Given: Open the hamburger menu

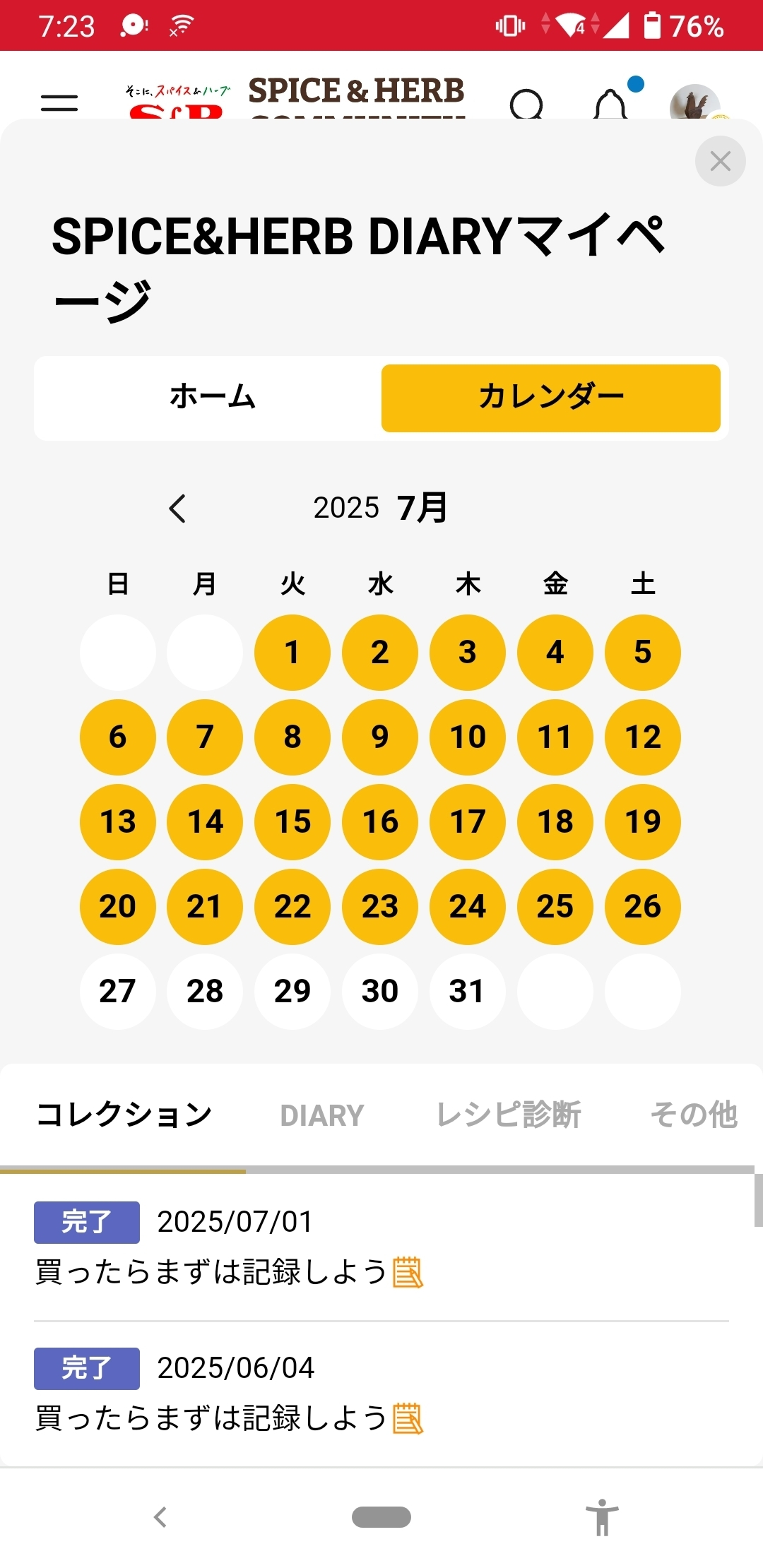Looking at the screenshot, I should point(59,104).
